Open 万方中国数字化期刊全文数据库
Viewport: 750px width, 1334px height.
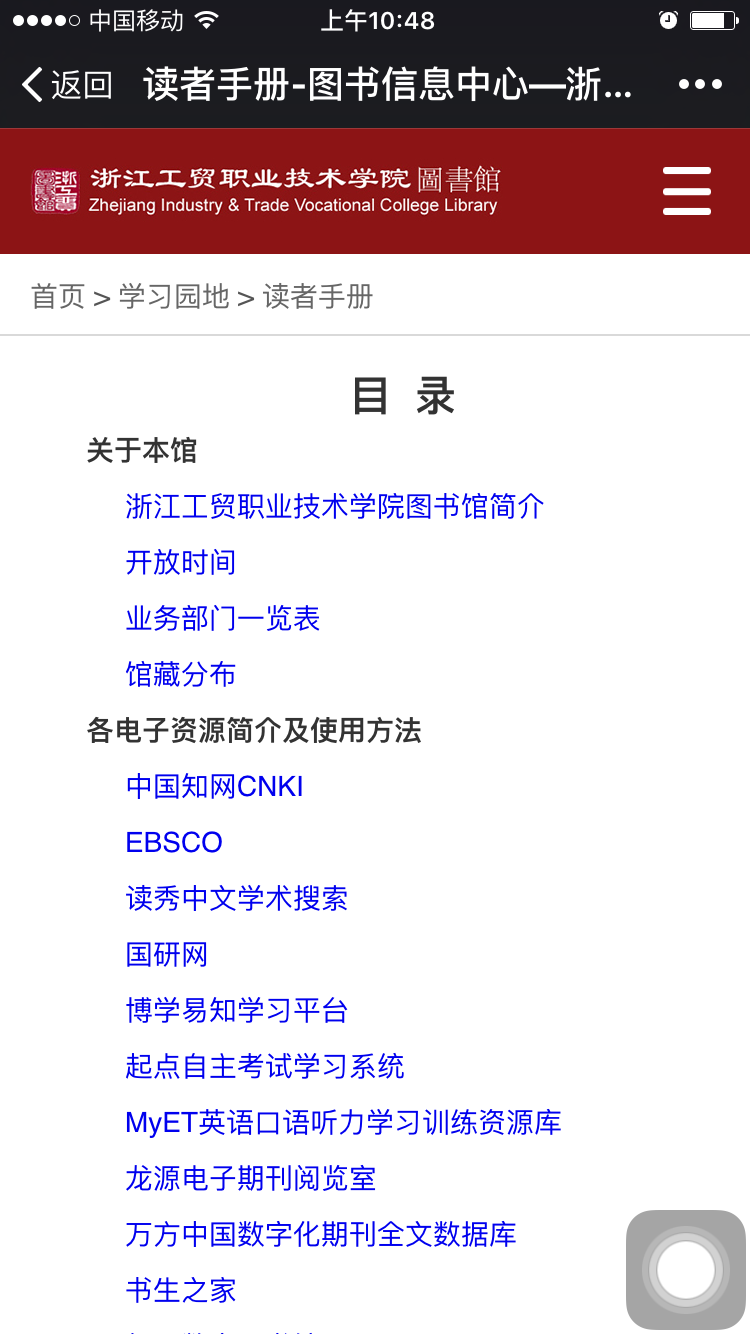321,1235
